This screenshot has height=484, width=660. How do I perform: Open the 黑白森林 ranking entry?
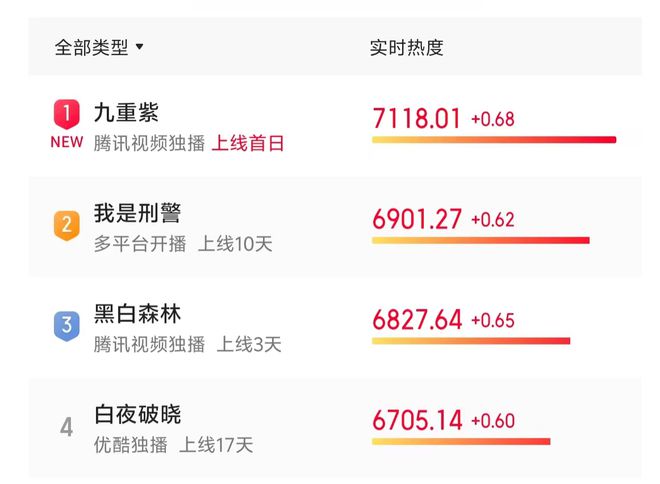tap(138, 314)
